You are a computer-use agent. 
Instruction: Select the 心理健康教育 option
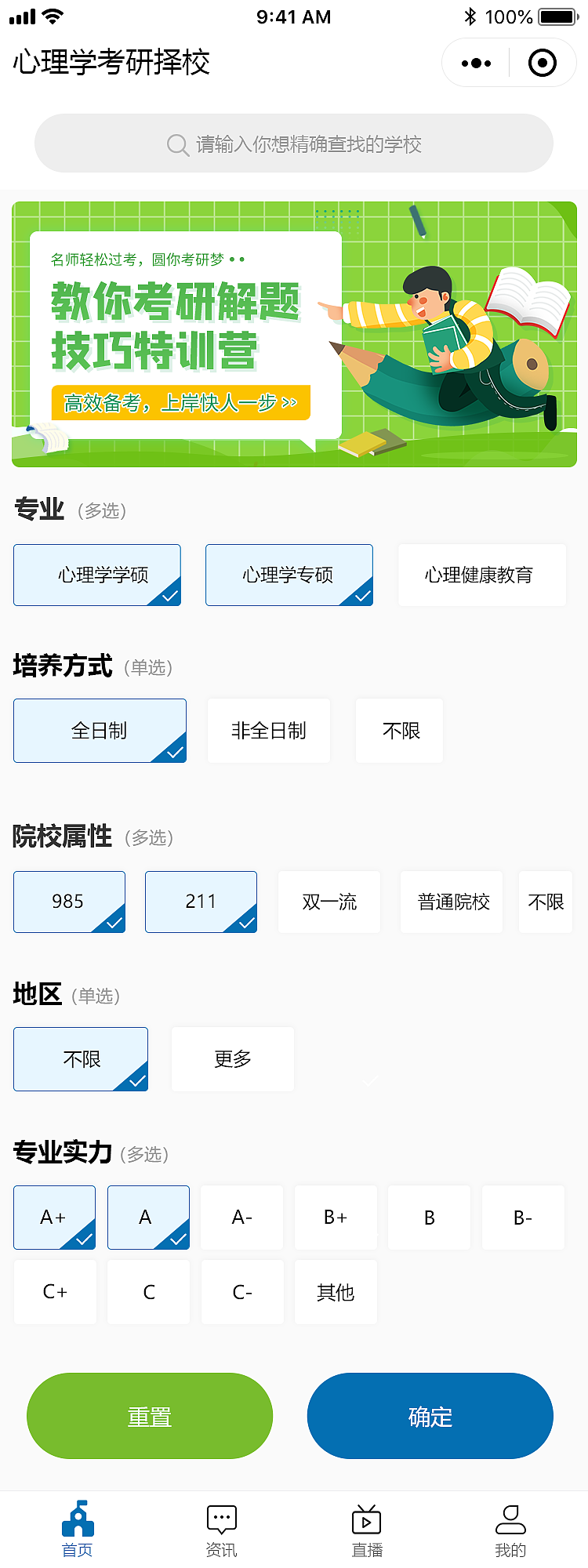coord(481,575)
